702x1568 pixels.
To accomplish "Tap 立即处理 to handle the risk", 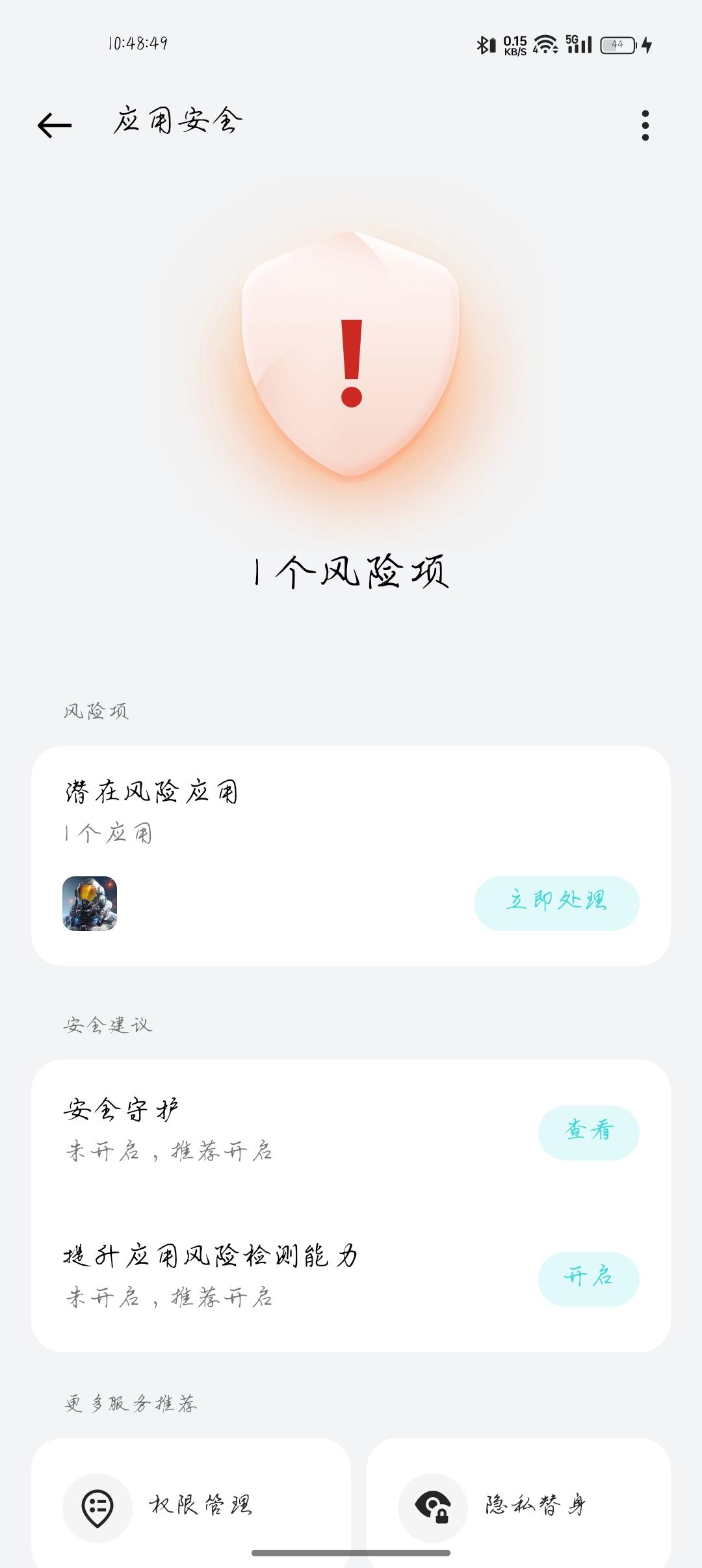I will (x=556, y=902).
